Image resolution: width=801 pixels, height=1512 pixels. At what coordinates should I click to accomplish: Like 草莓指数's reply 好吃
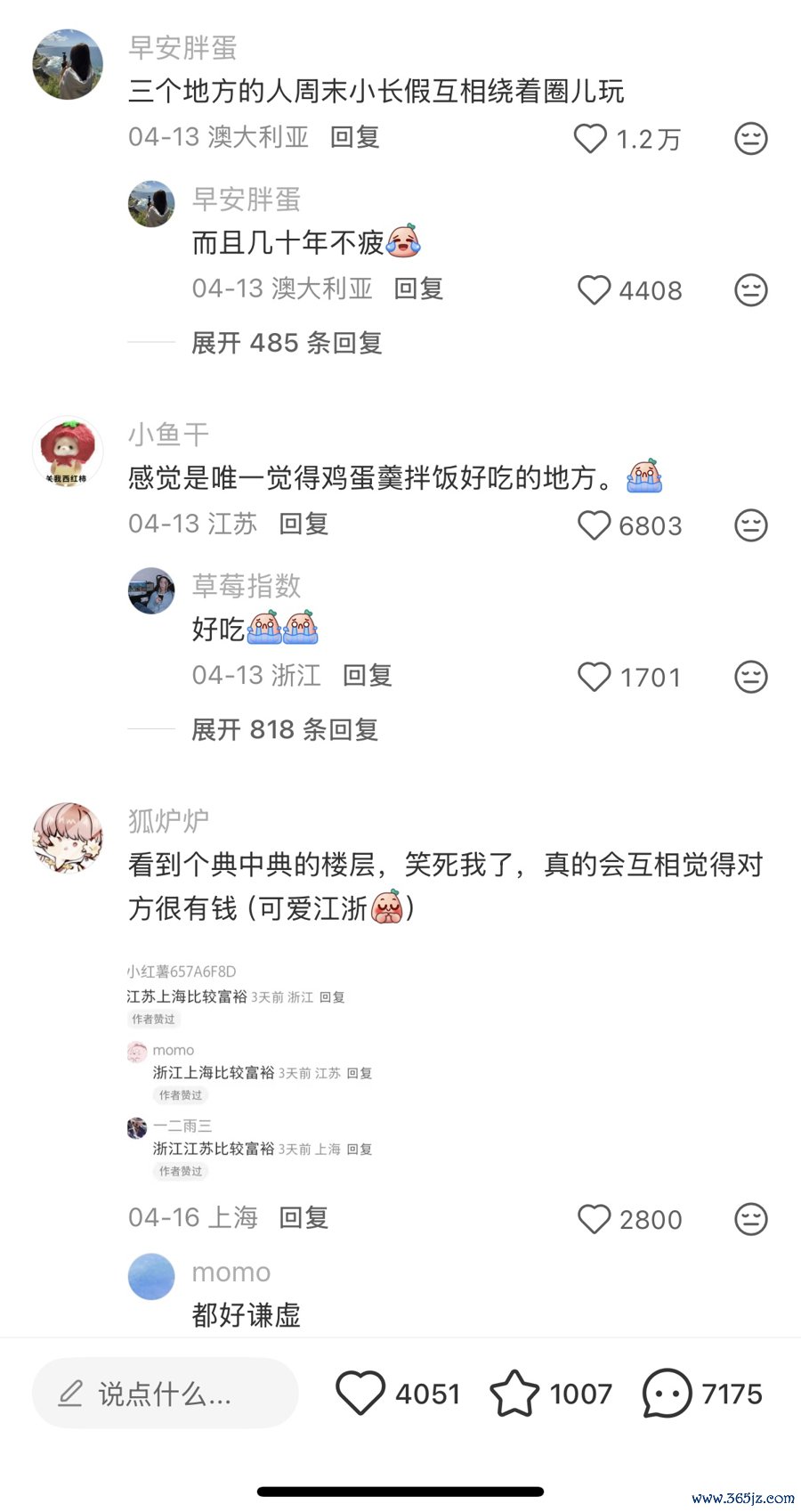coord(595,677)
